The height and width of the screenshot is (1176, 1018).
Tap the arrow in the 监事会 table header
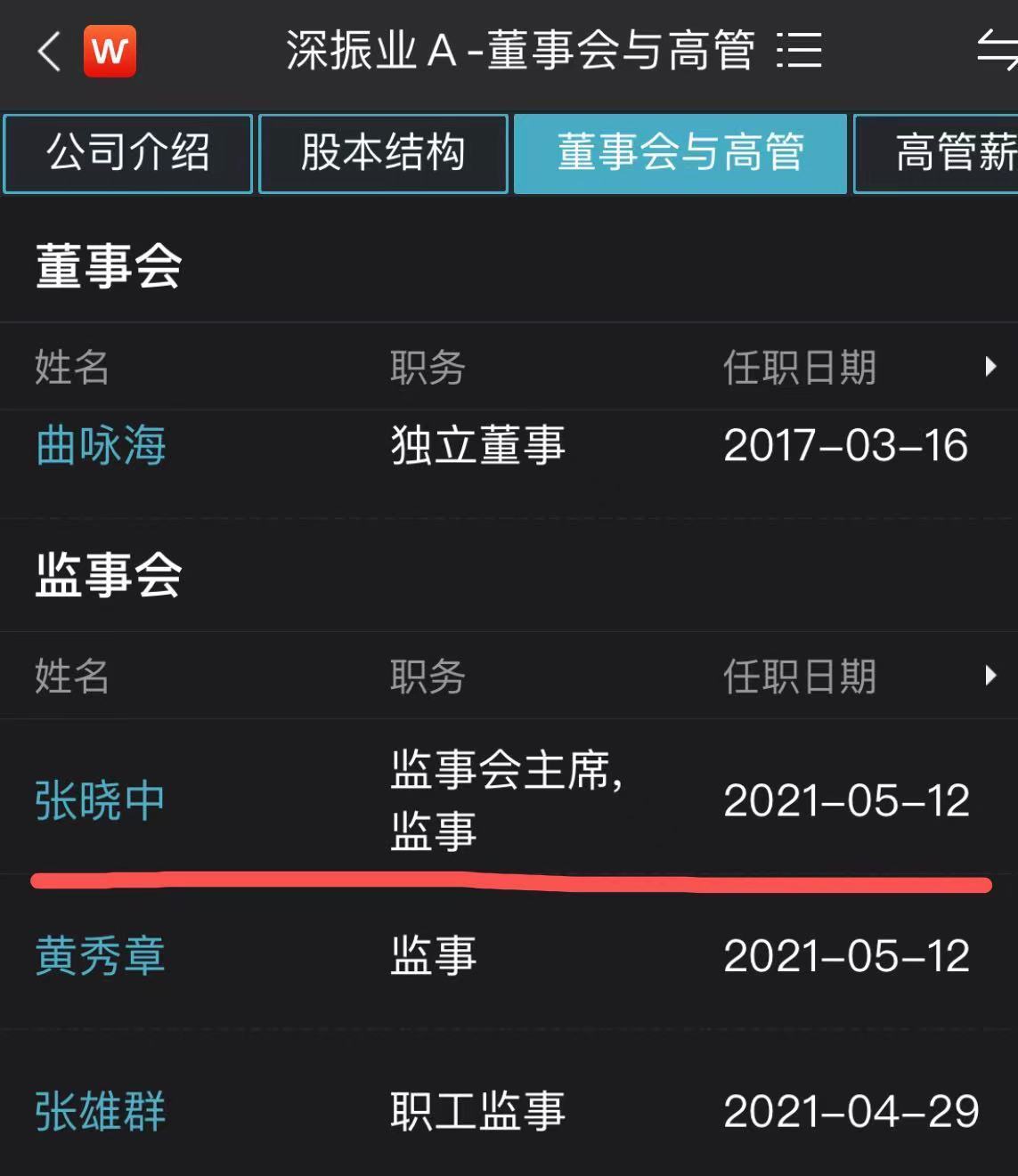tap(990, 676)
